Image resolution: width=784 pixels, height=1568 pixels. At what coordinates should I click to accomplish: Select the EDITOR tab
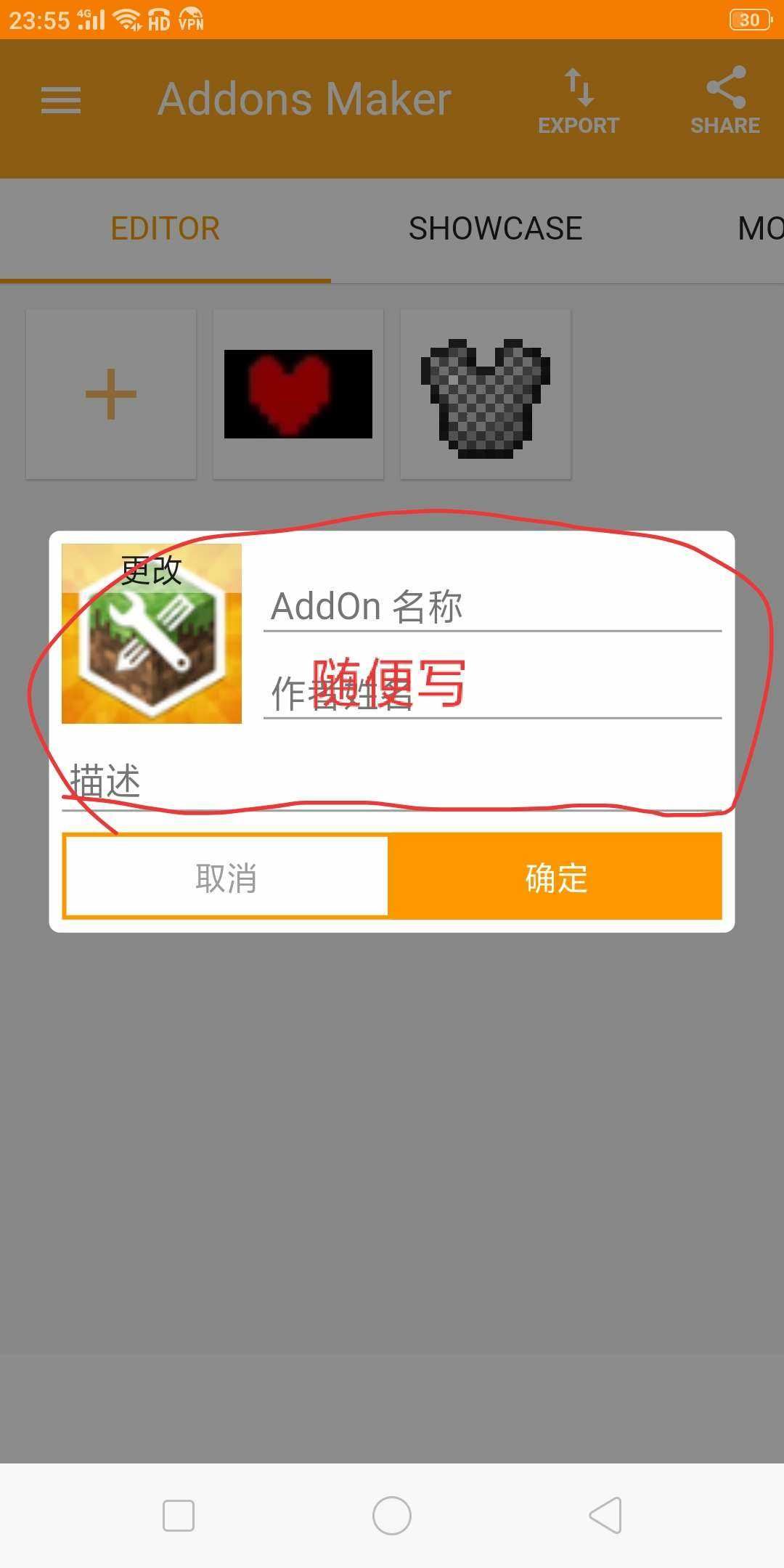pyautogui.click(x=165, y=229)
